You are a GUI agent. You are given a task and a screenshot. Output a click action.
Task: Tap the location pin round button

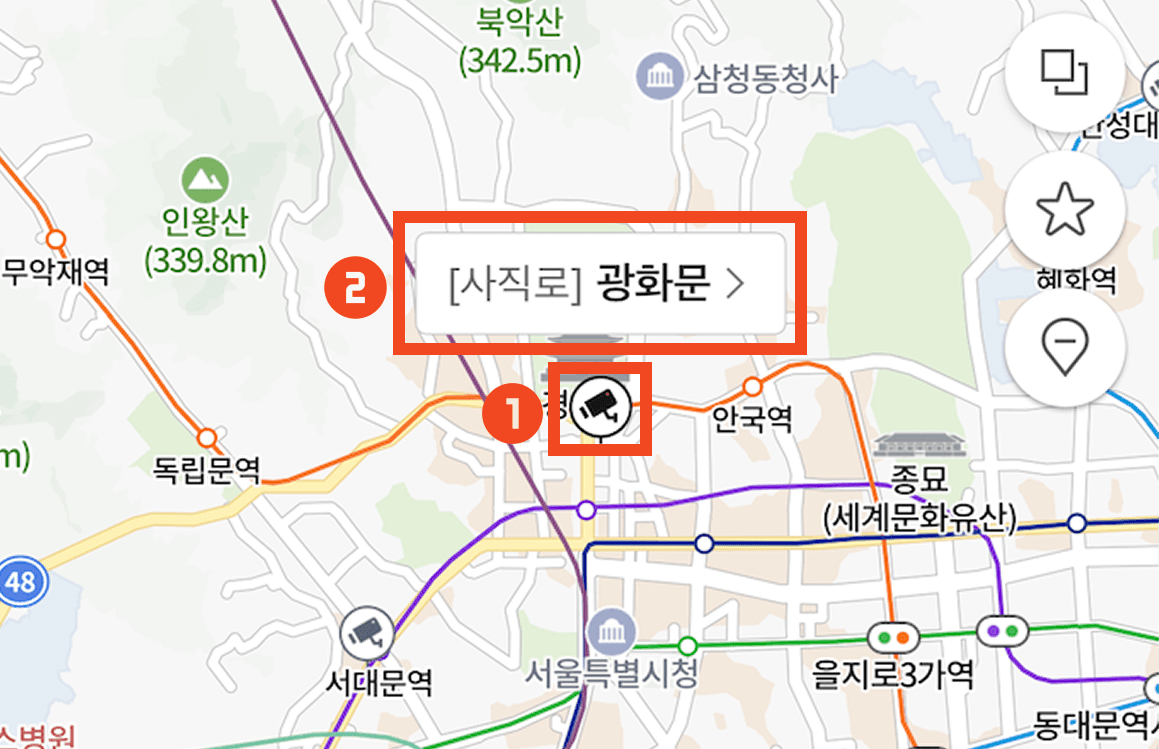pyautogui.click(x=1064, y=346)
